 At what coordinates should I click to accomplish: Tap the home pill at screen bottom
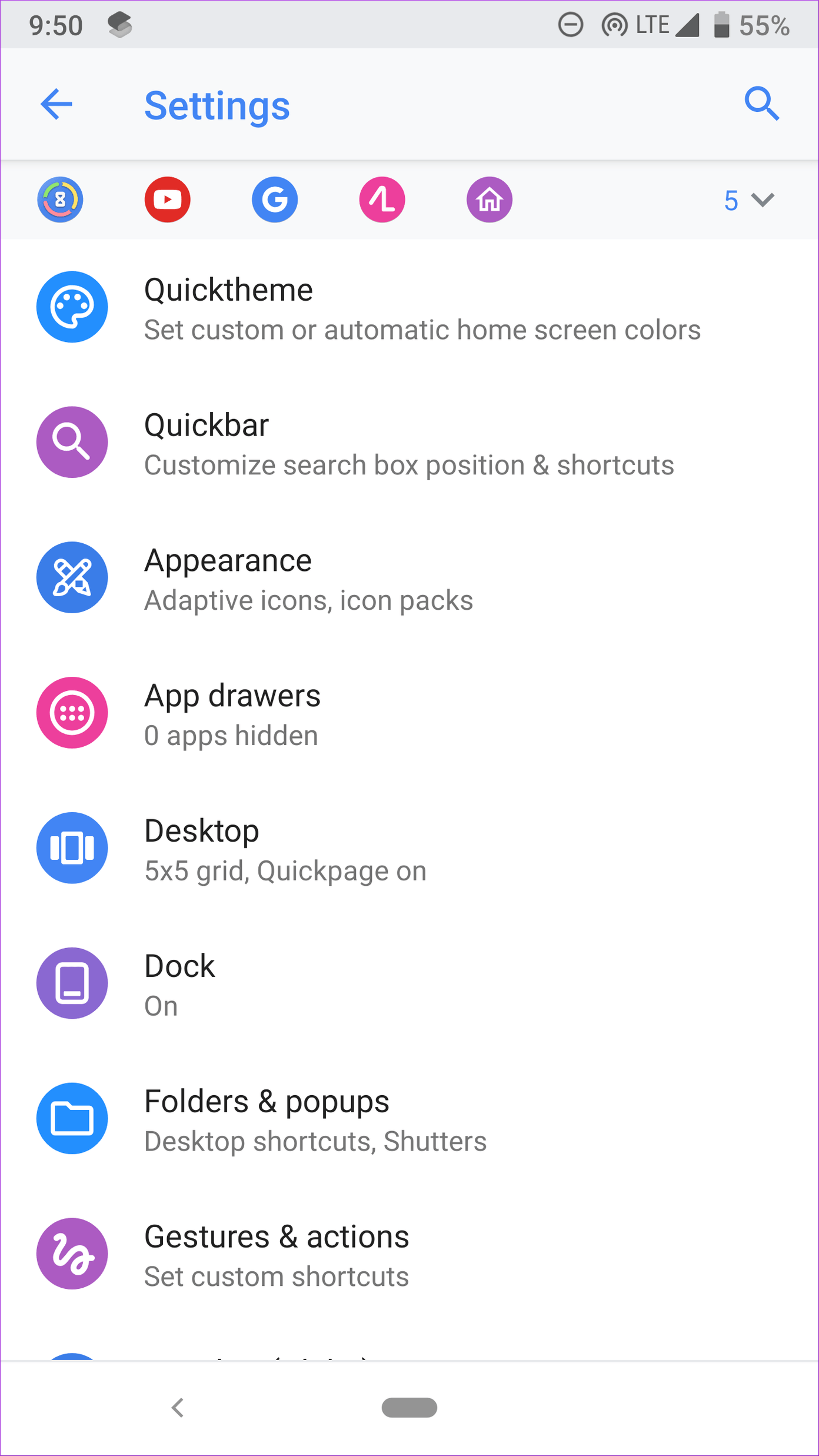(x=409, y=1408)
